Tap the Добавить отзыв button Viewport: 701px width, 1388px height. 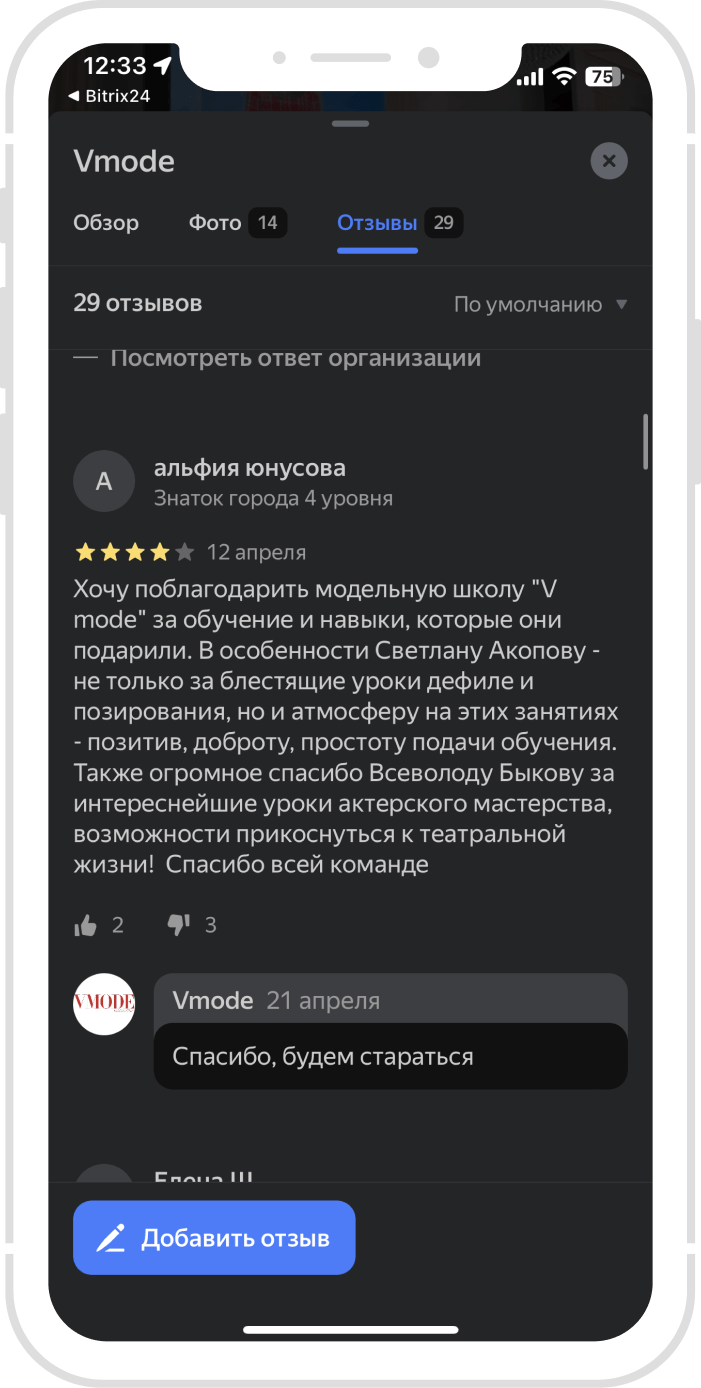pyautogui.click(x=214, y=1238)
